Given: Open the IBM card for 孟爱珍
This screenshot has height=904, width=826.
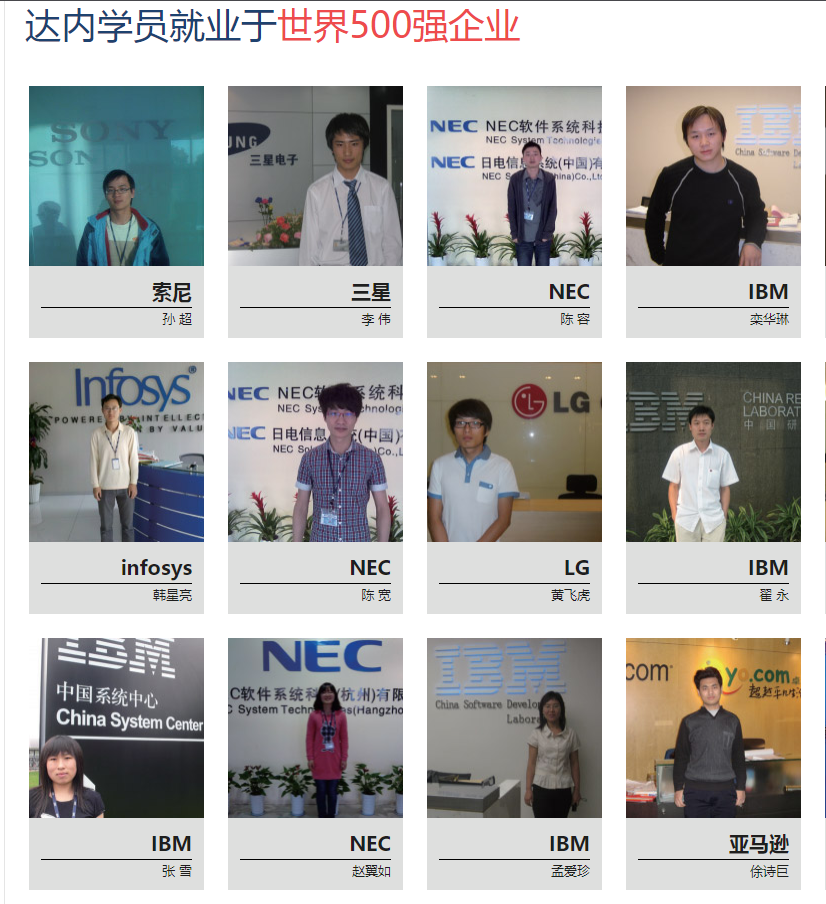Looking at the screenshot, I should pyautogui.click(x=514, y=763).
